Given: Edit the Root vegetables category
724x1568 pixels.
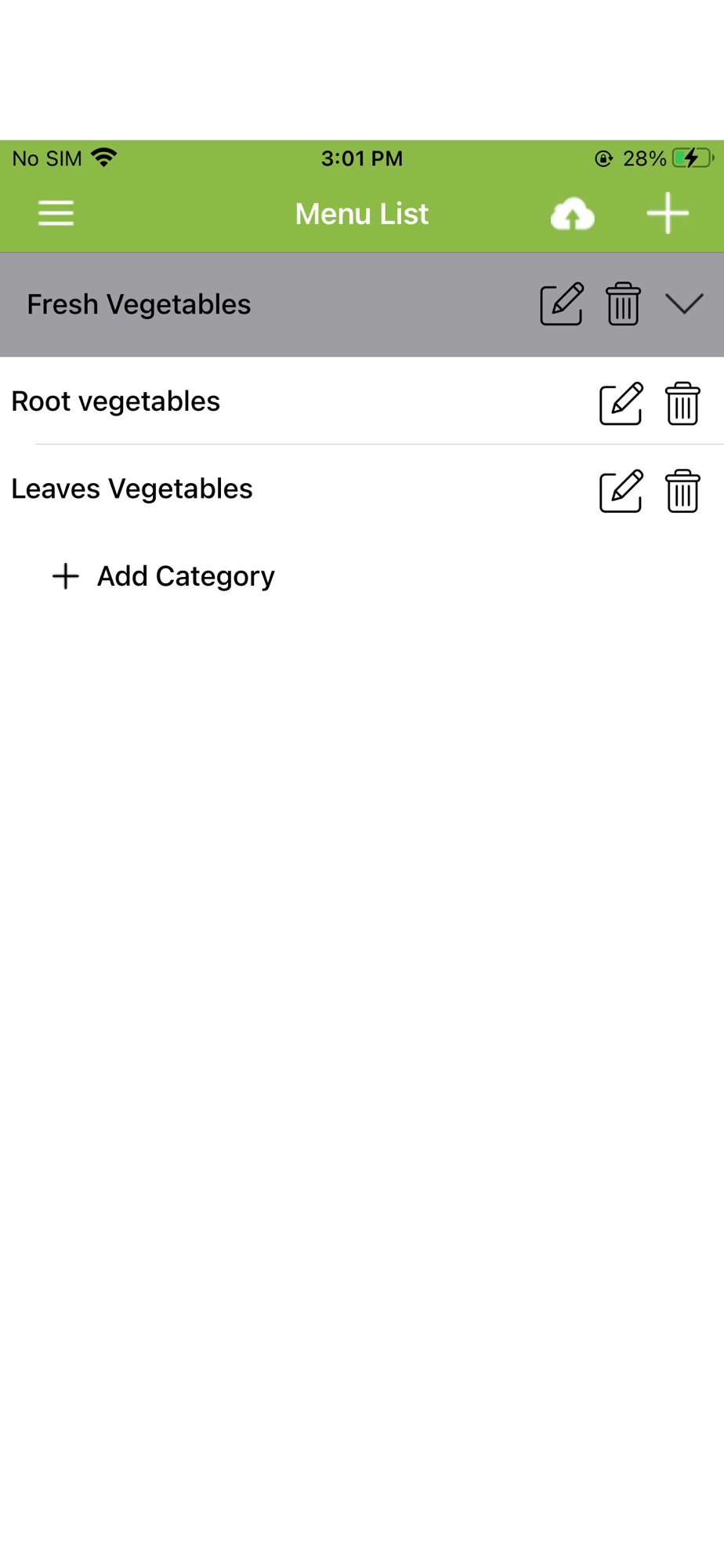Looking at the screenshot, I should pyautogui.click(x=621, y=404).
